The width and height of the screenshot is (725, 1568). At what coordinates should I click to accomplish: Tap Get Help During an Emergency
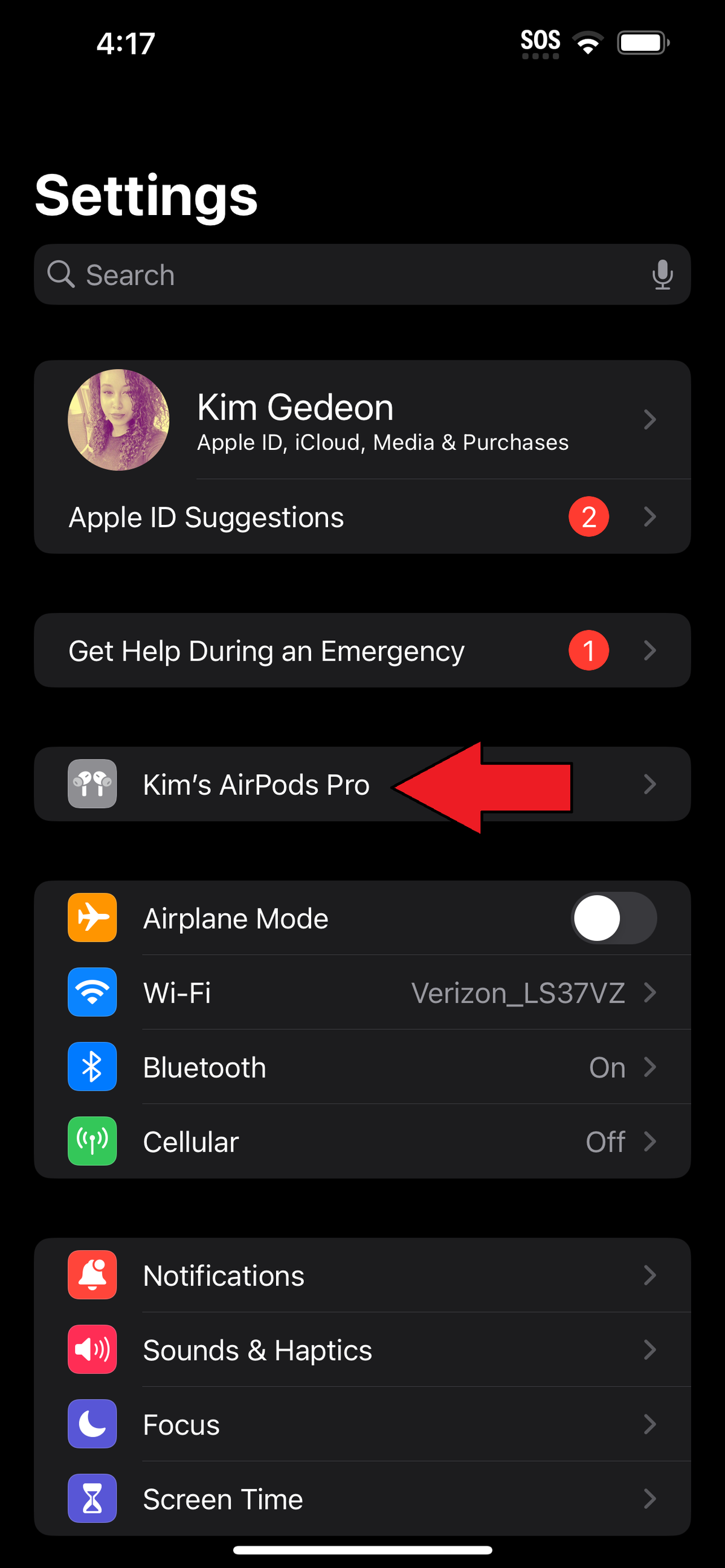(266, 650)
